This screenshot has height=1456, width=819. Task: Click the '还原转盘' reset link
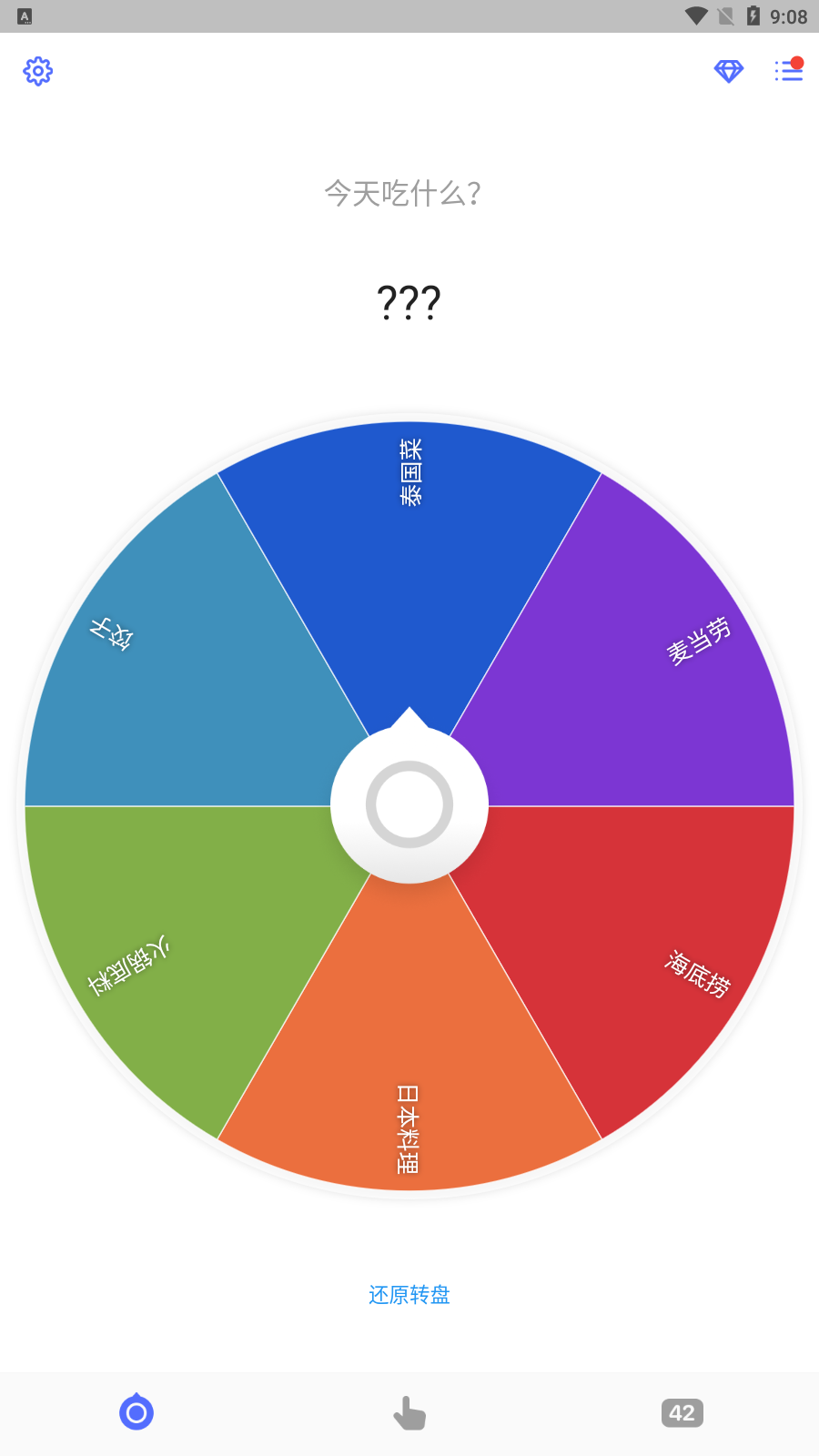click(409, 1294)
